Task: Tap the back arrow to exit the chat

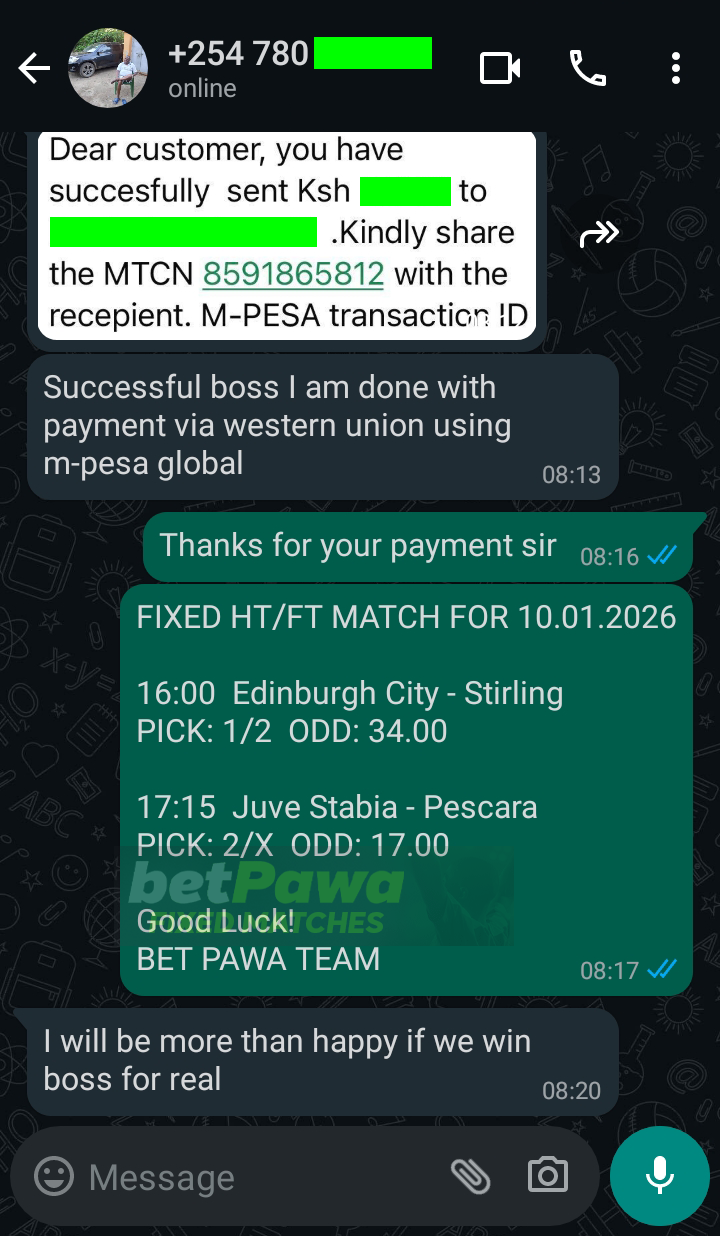Action: [33, 67]
